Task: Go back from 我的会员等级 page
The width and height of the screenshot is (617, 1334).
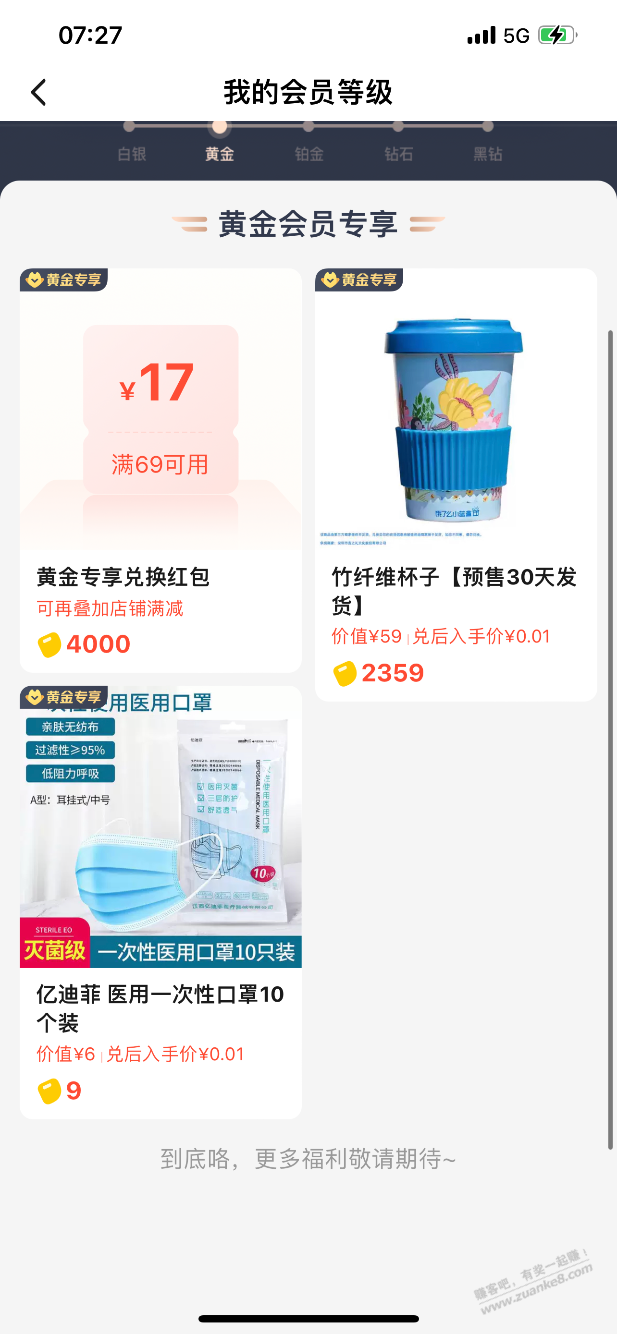Action: pyautogui.click(x=39, y=93)
